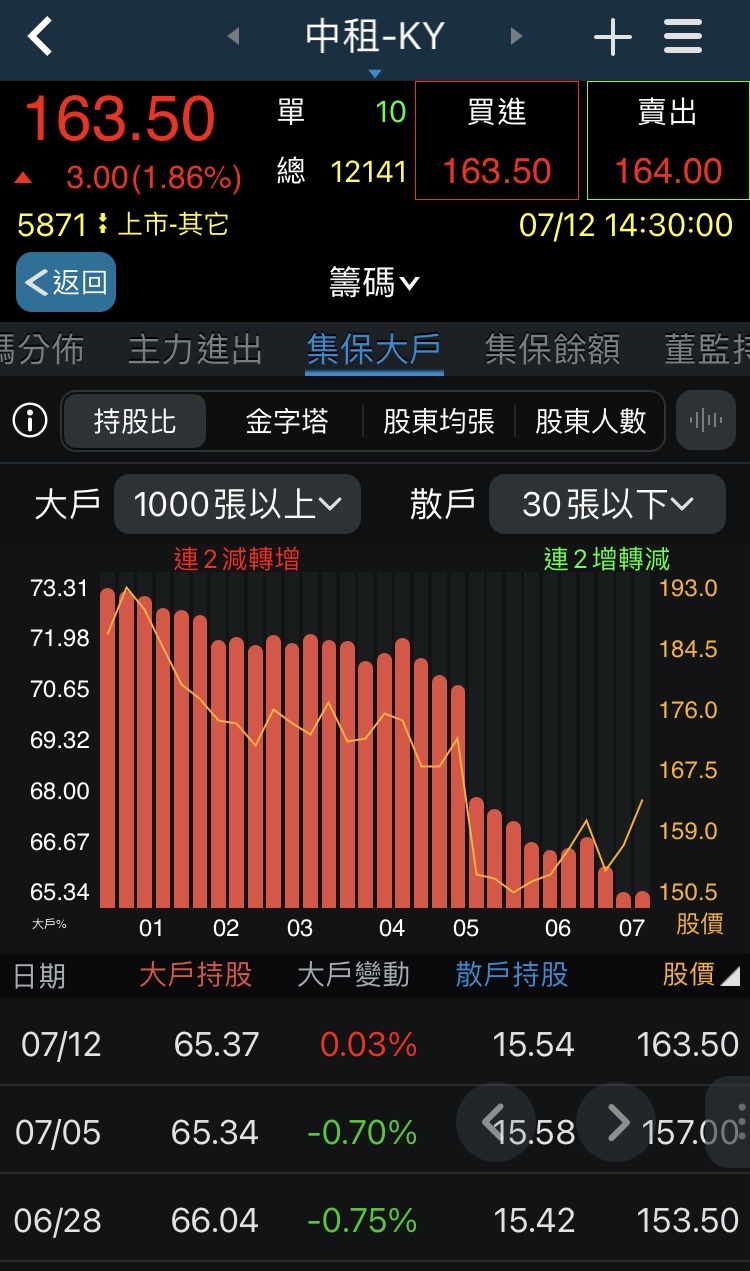Tap the back chevron at top left
The height and width of the screenshot is (1271, 750).
pyautogui.click(x=39, y=36)
